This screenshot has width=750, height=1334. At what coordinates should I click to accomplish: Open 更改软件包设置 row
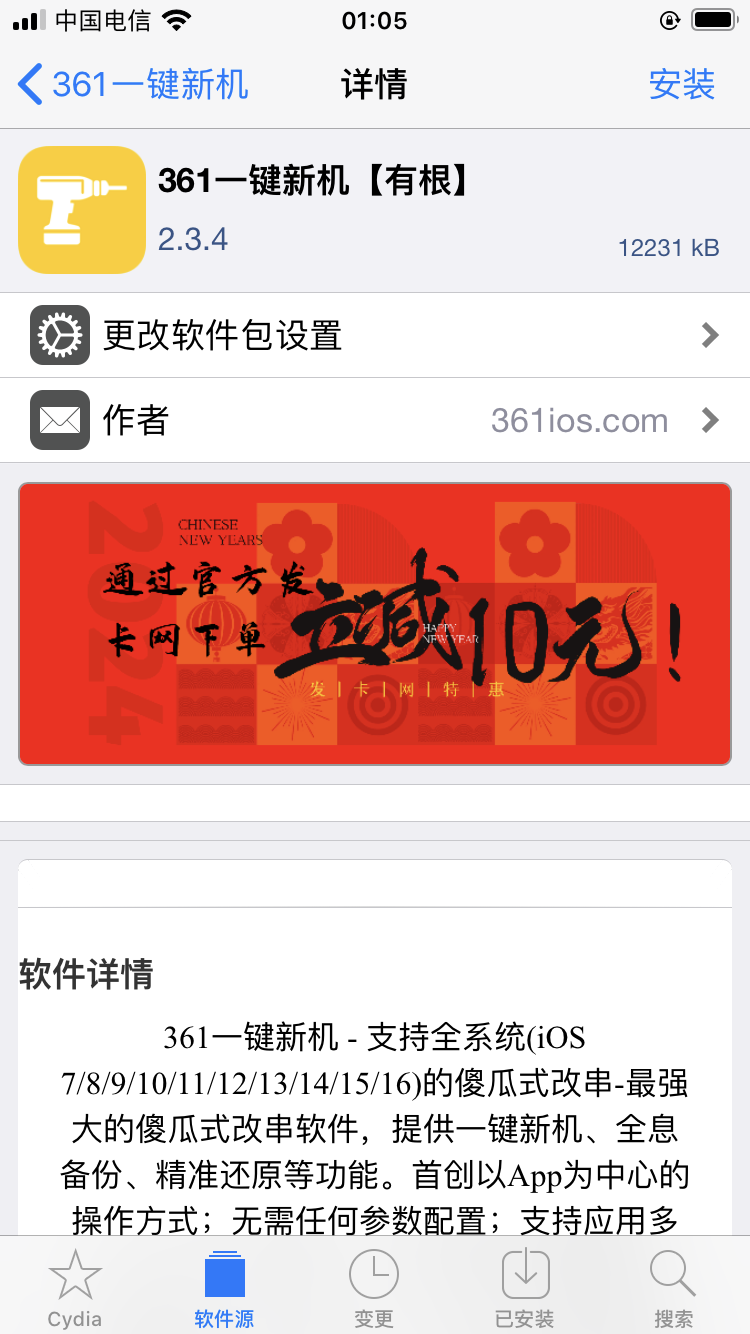375,335
